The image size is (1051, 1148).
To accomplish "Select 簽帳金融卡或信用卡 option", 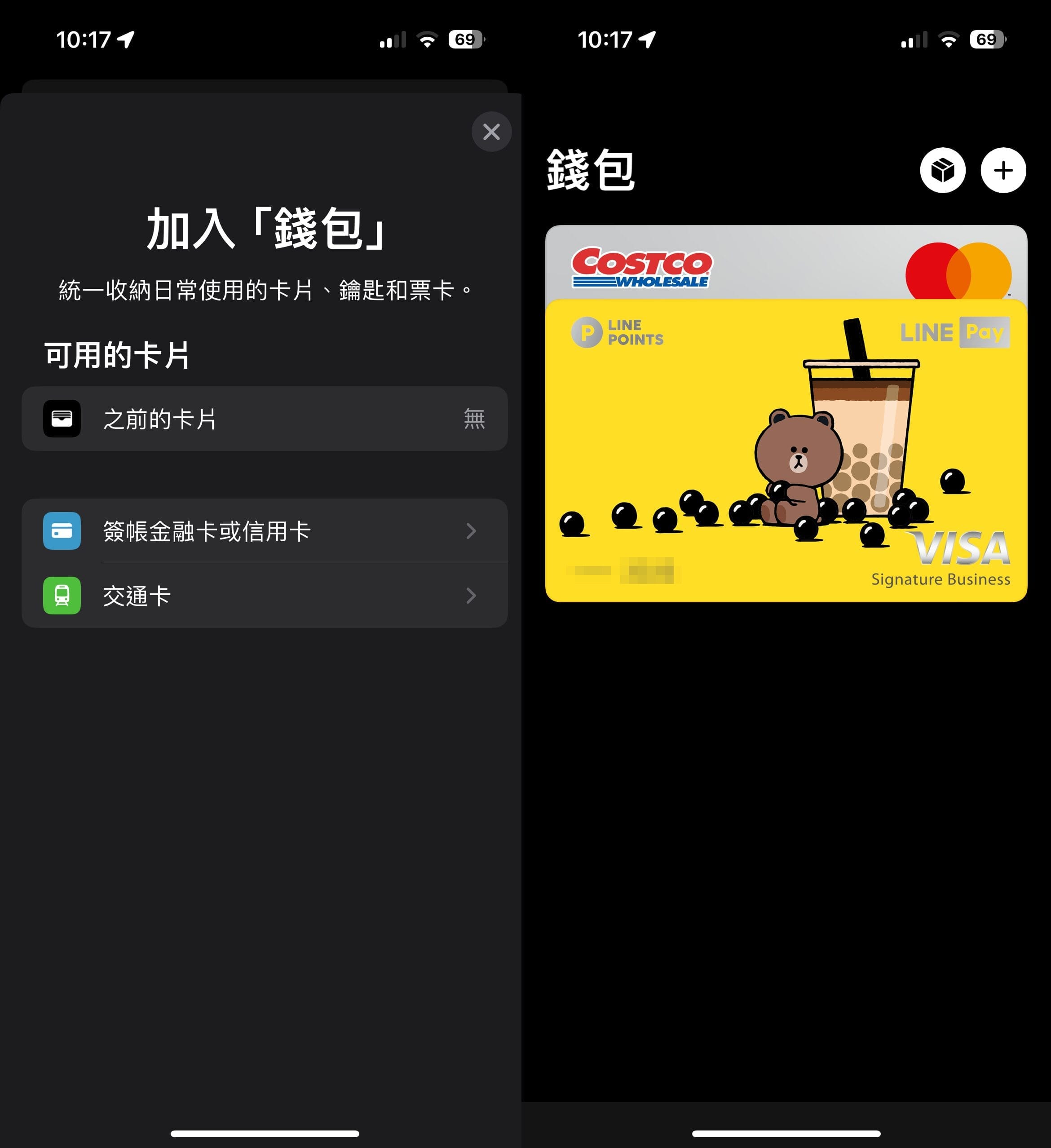I will click(x=264, y=531).
